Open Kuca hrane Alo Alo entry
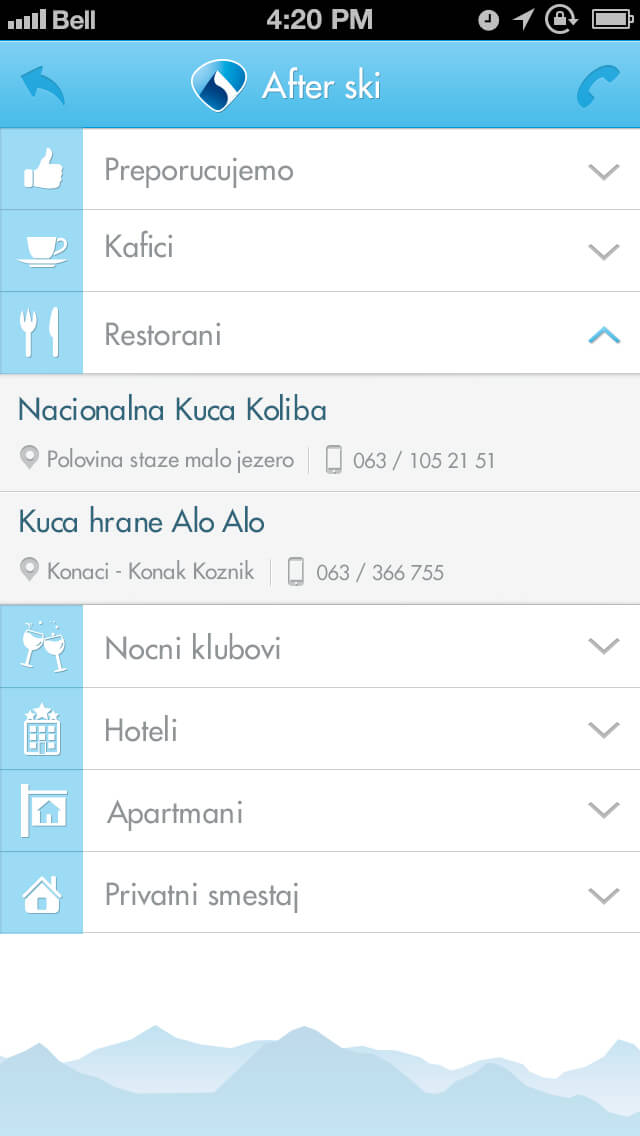Viewport: 640px width, 1136px height. click(320, 548)
